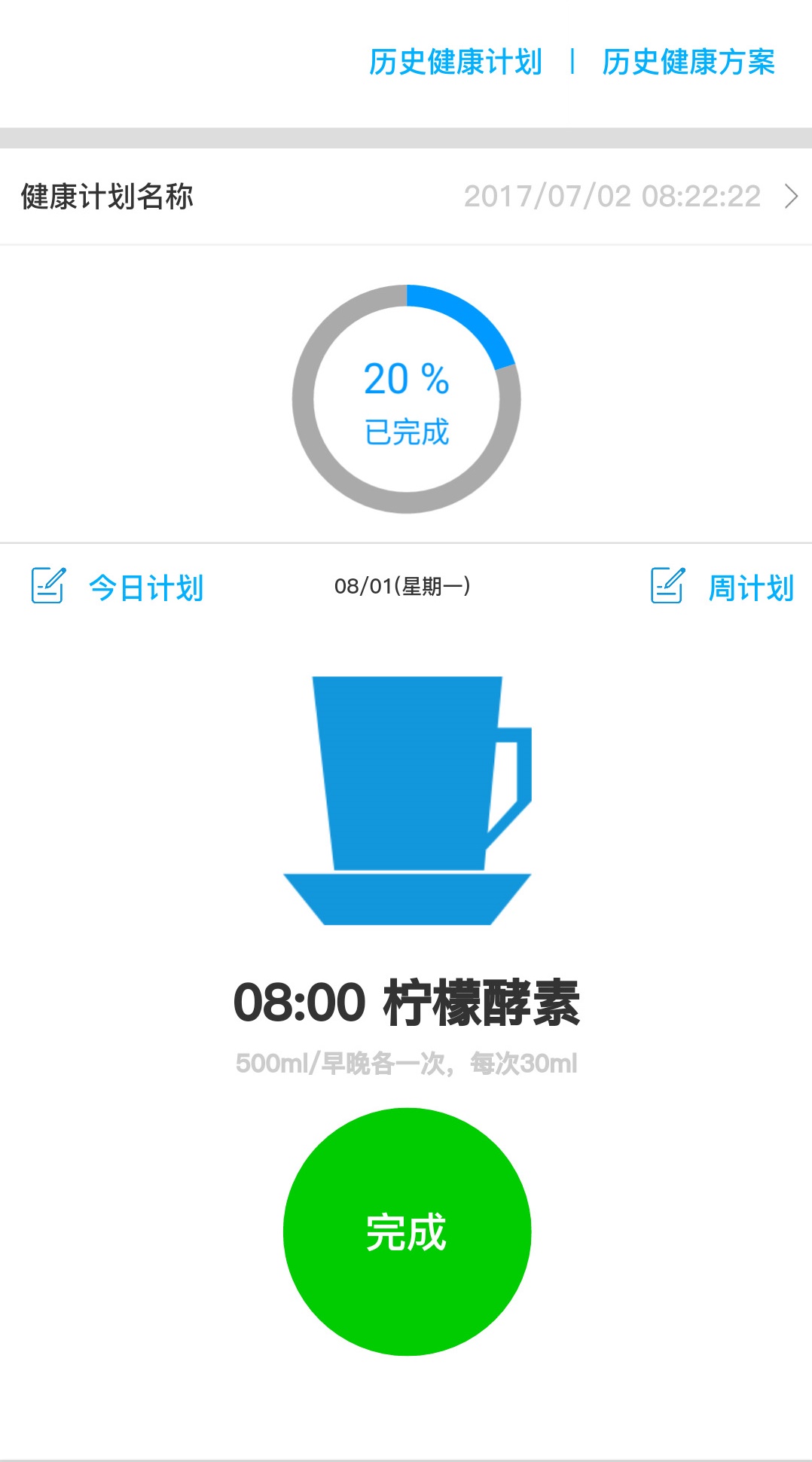
Task: Open the 健康计划名称 row details
Action: point(406,197)
